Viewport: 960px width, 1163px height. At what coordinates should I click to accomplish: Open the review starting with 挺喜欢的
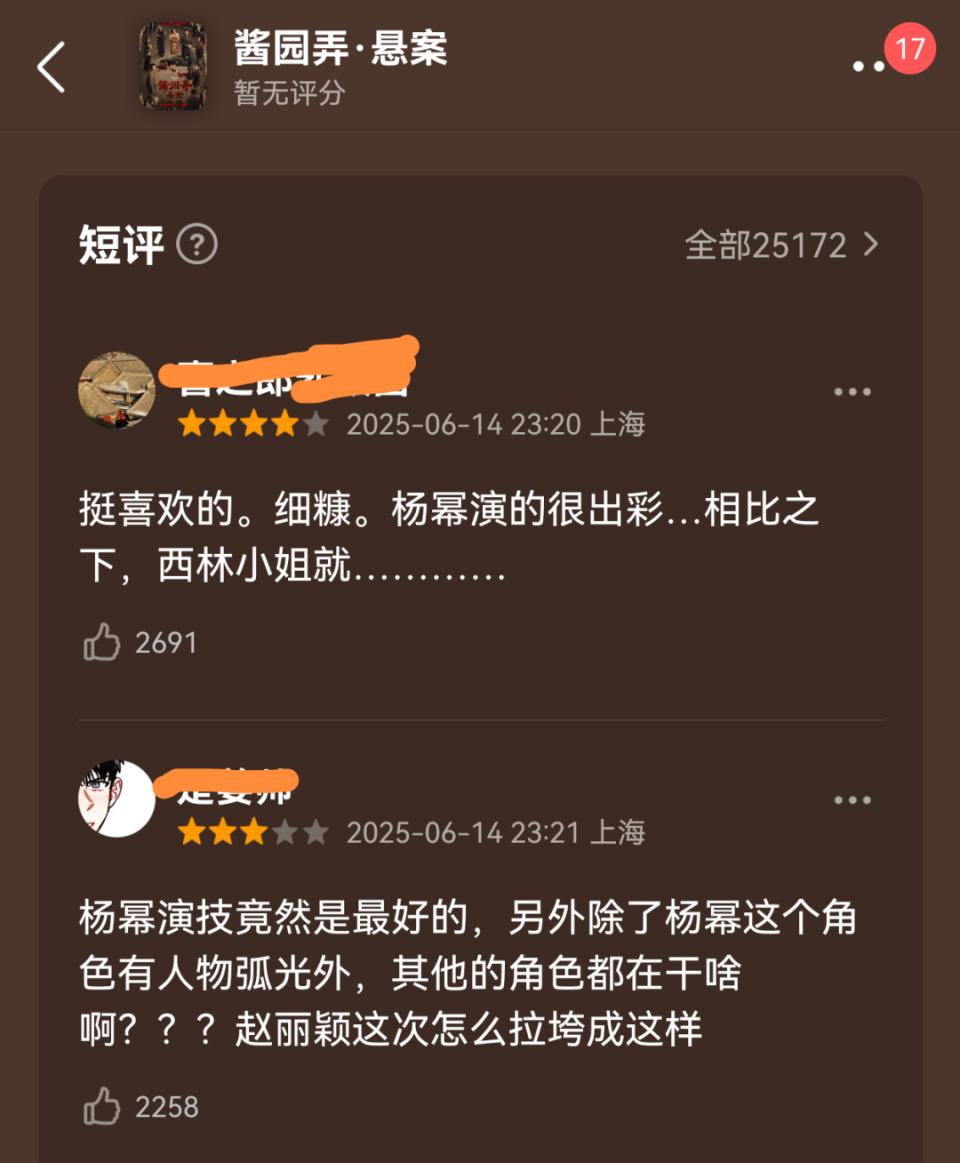450,538
